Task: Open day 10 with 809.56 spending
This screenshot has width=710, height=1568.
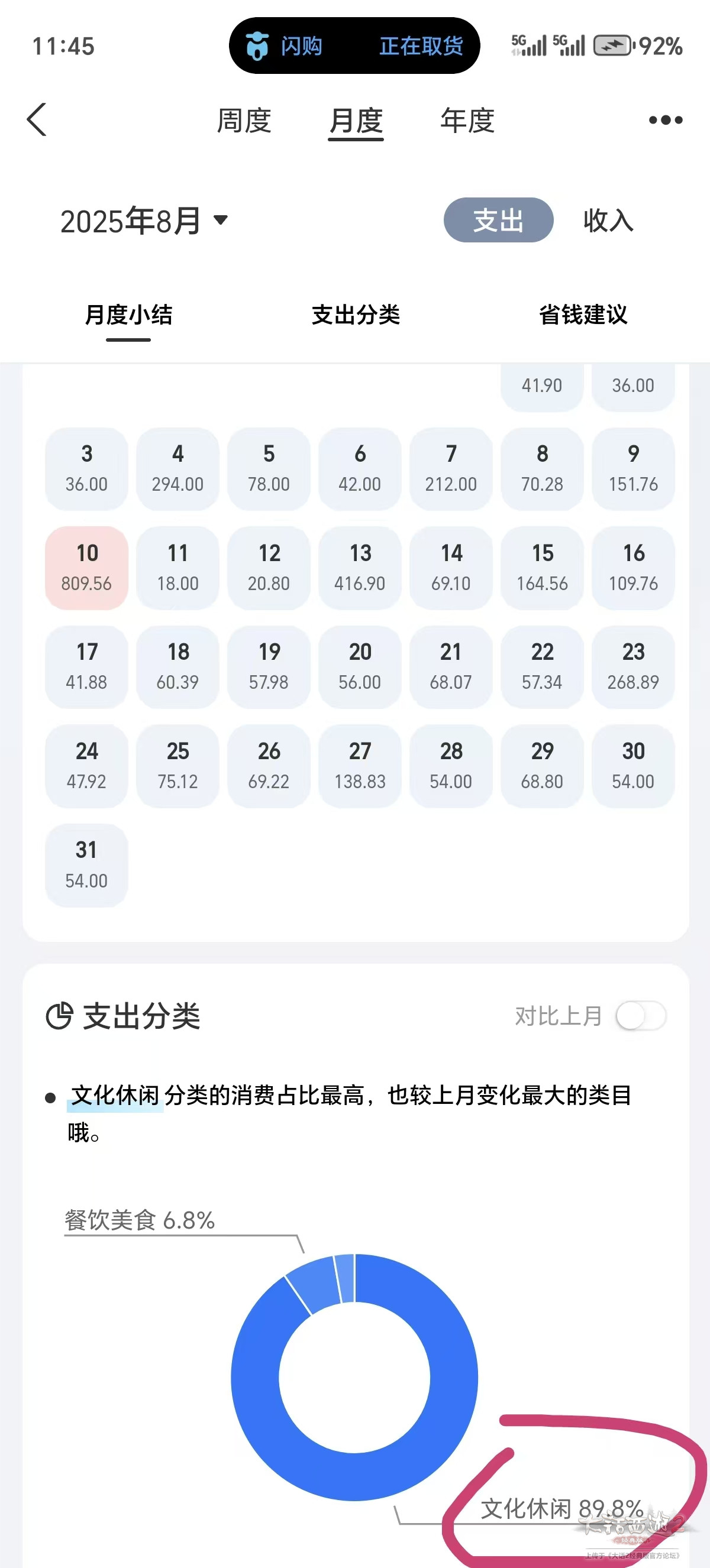Action: (86, 567)
